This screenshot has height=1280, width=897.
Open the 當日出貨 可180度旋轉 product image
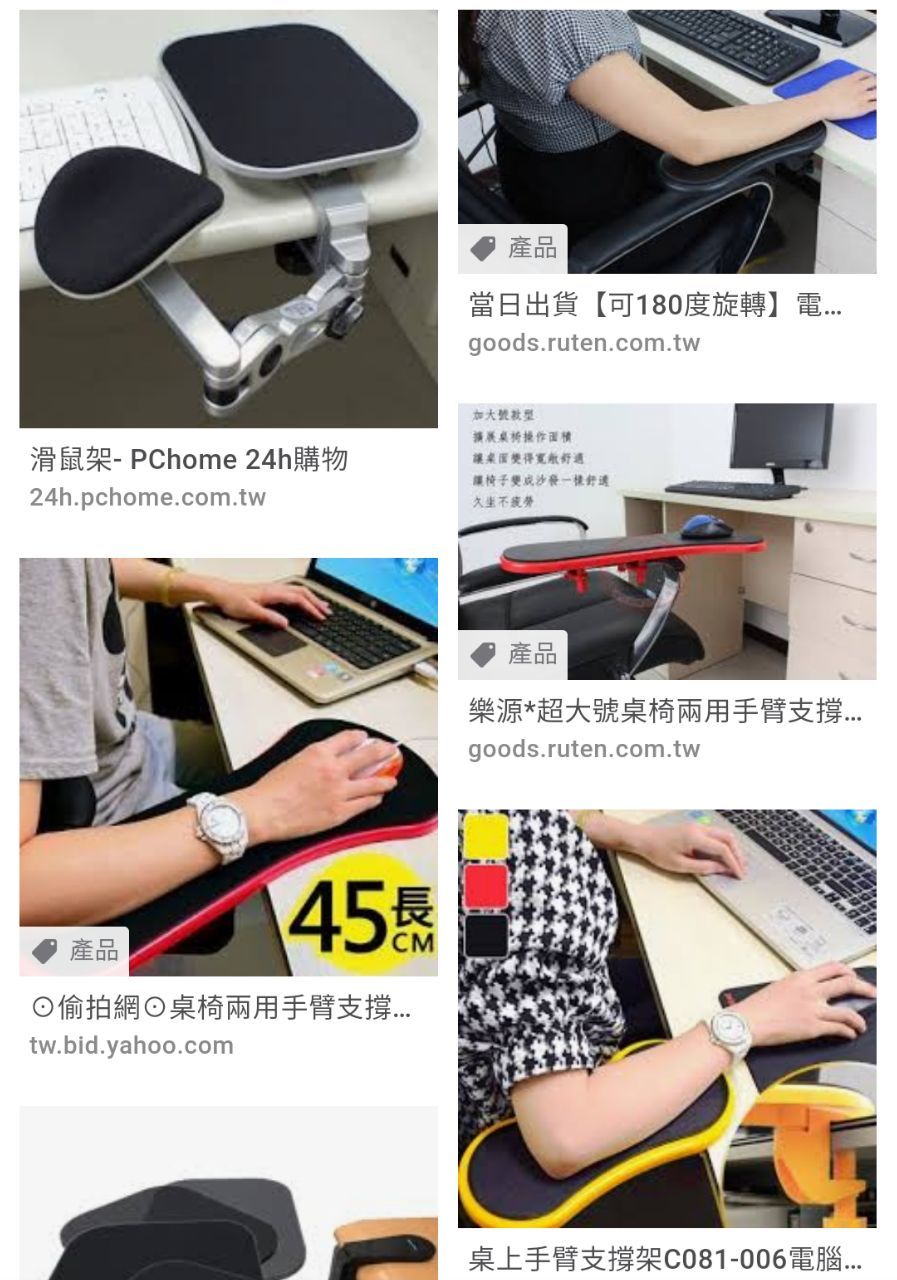[x=667, y=142]
